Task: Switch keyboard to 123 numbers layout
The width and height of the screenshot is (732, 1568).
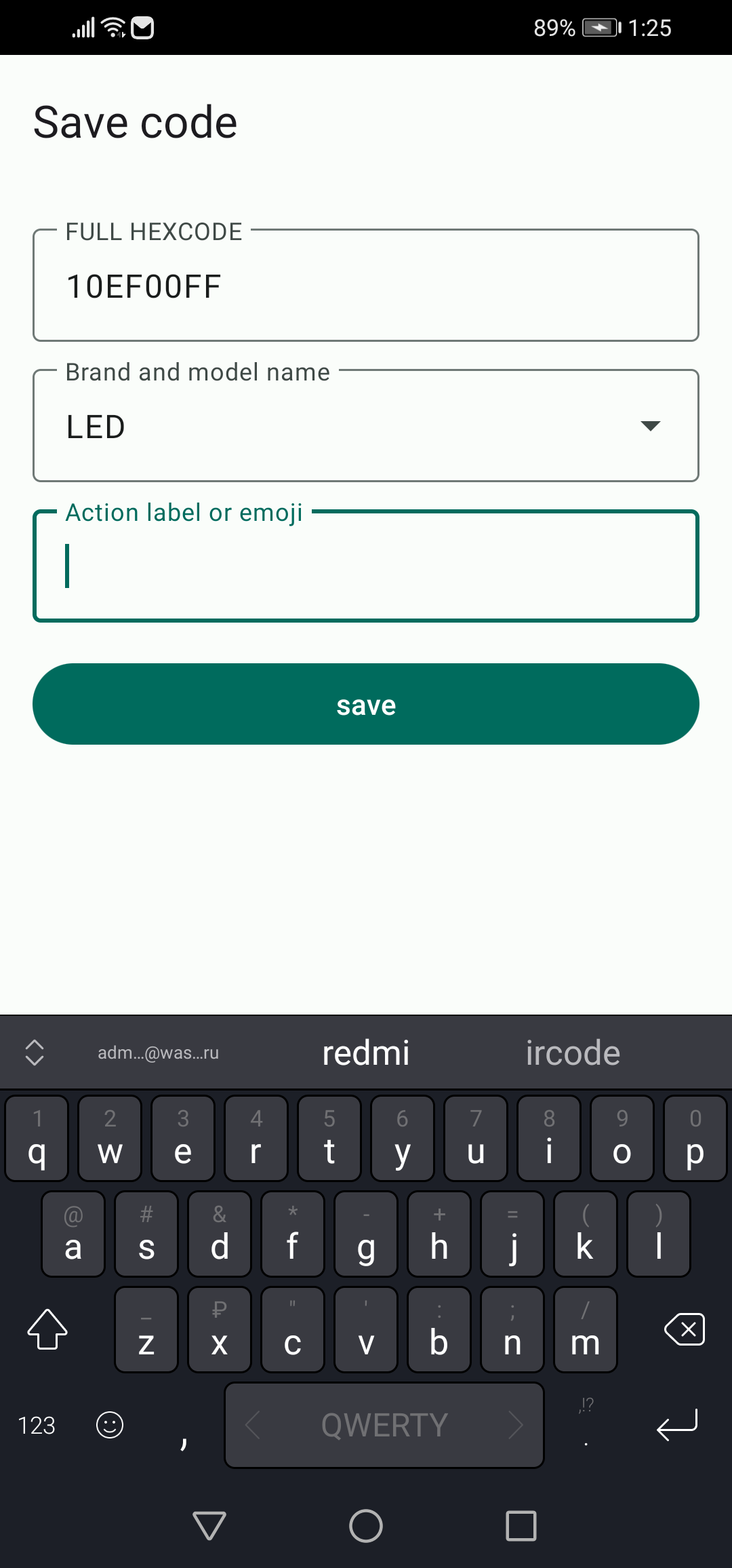Action: click(37, 1425)
